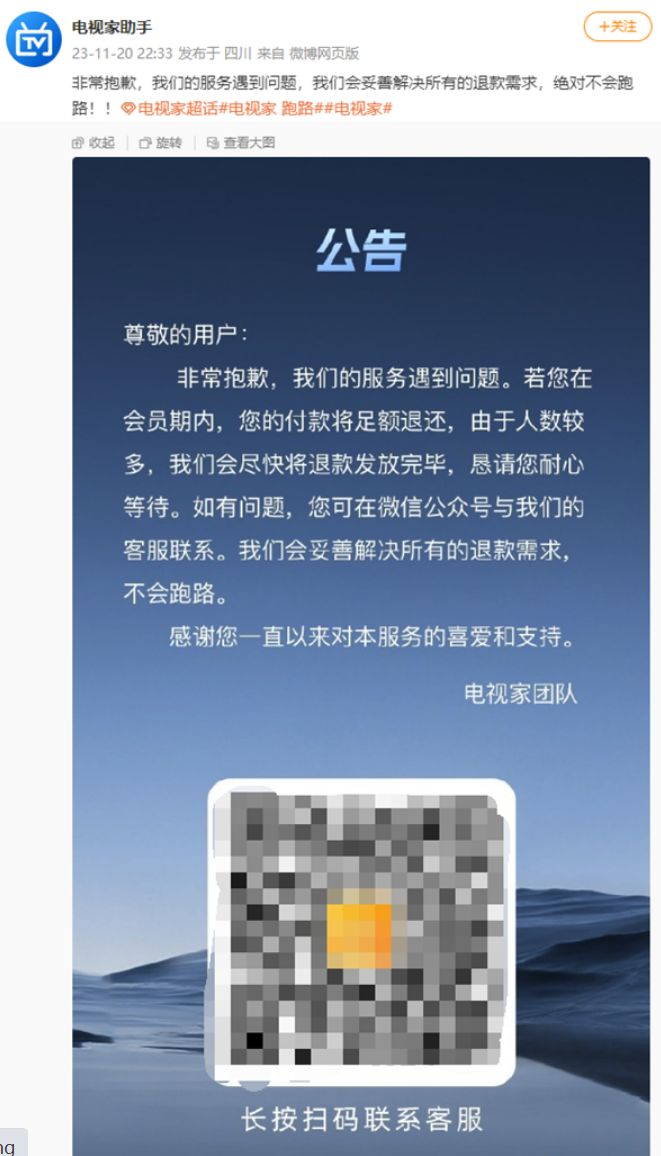Collapse the image with 收起
661x1156 pixels.
point(94,143)
